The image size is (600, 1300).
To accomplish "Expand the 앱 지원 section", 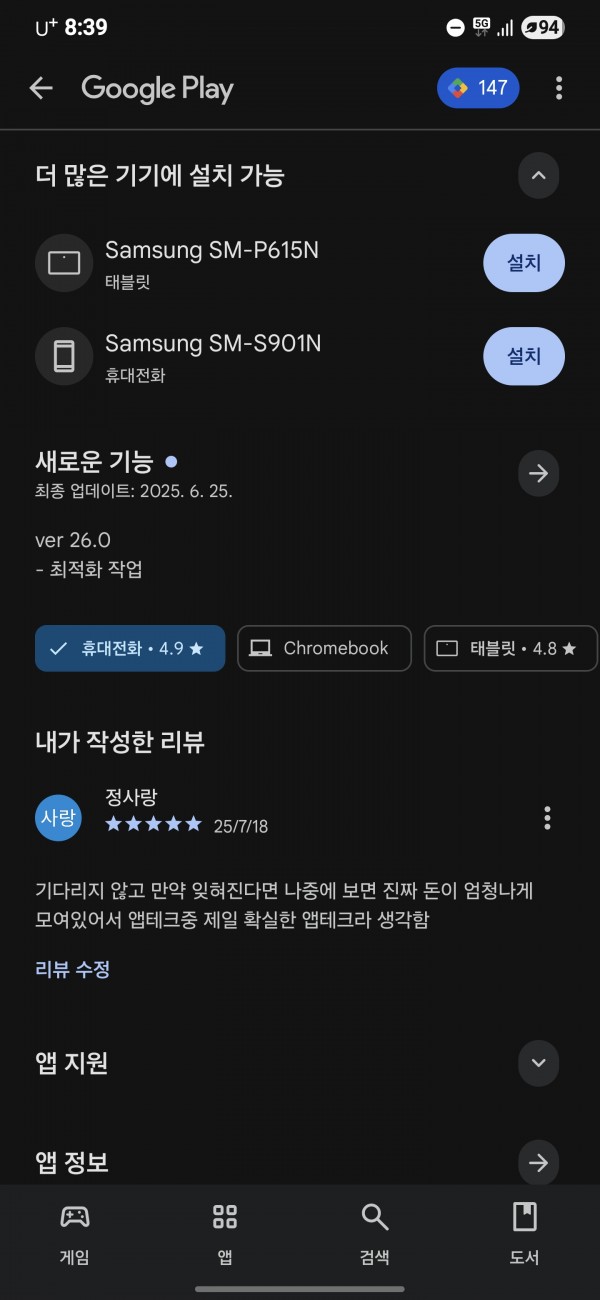I will point(539,1062).
